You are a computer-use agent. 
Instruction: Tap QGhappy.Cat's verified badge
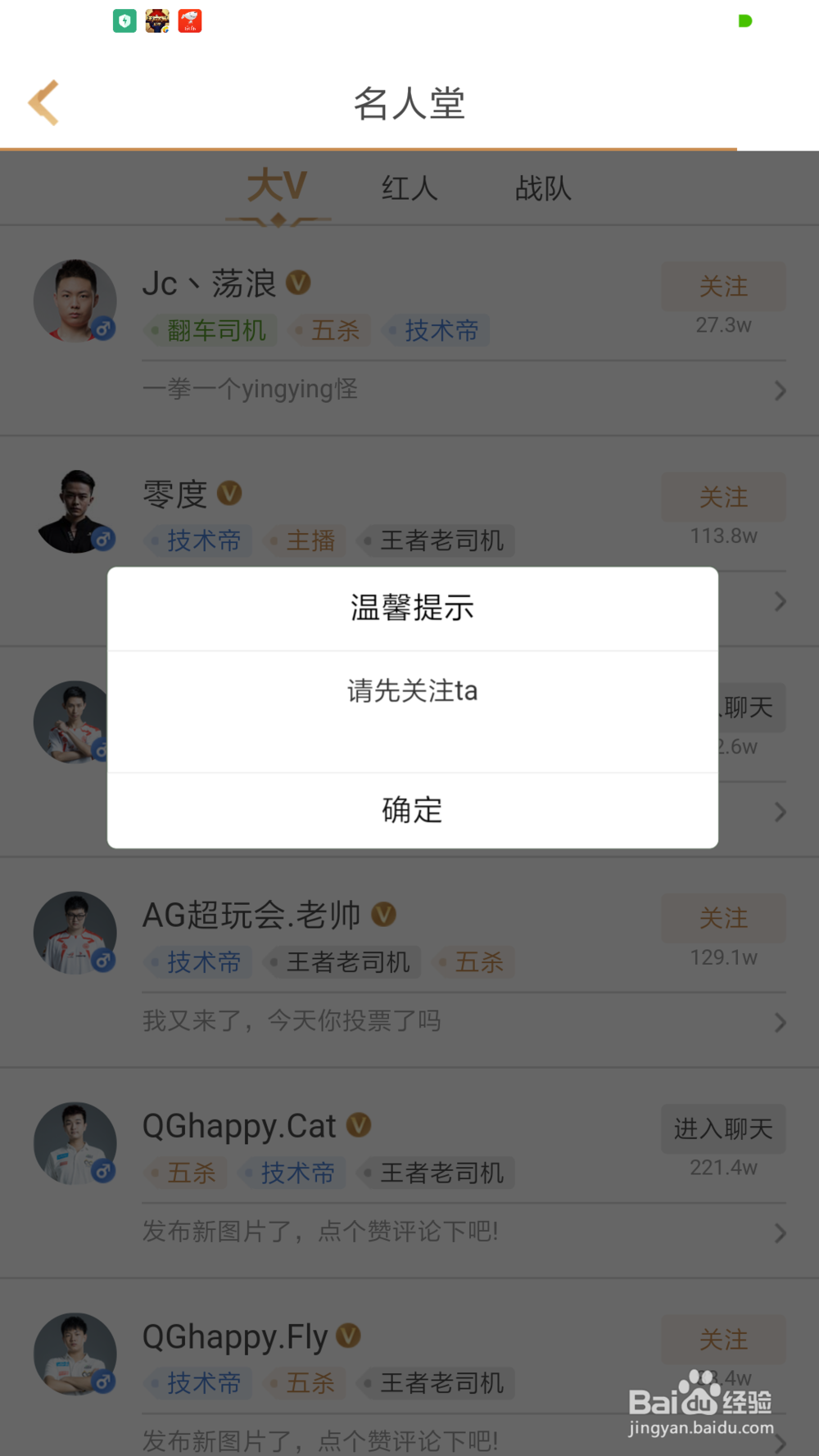coord(358,1125)
